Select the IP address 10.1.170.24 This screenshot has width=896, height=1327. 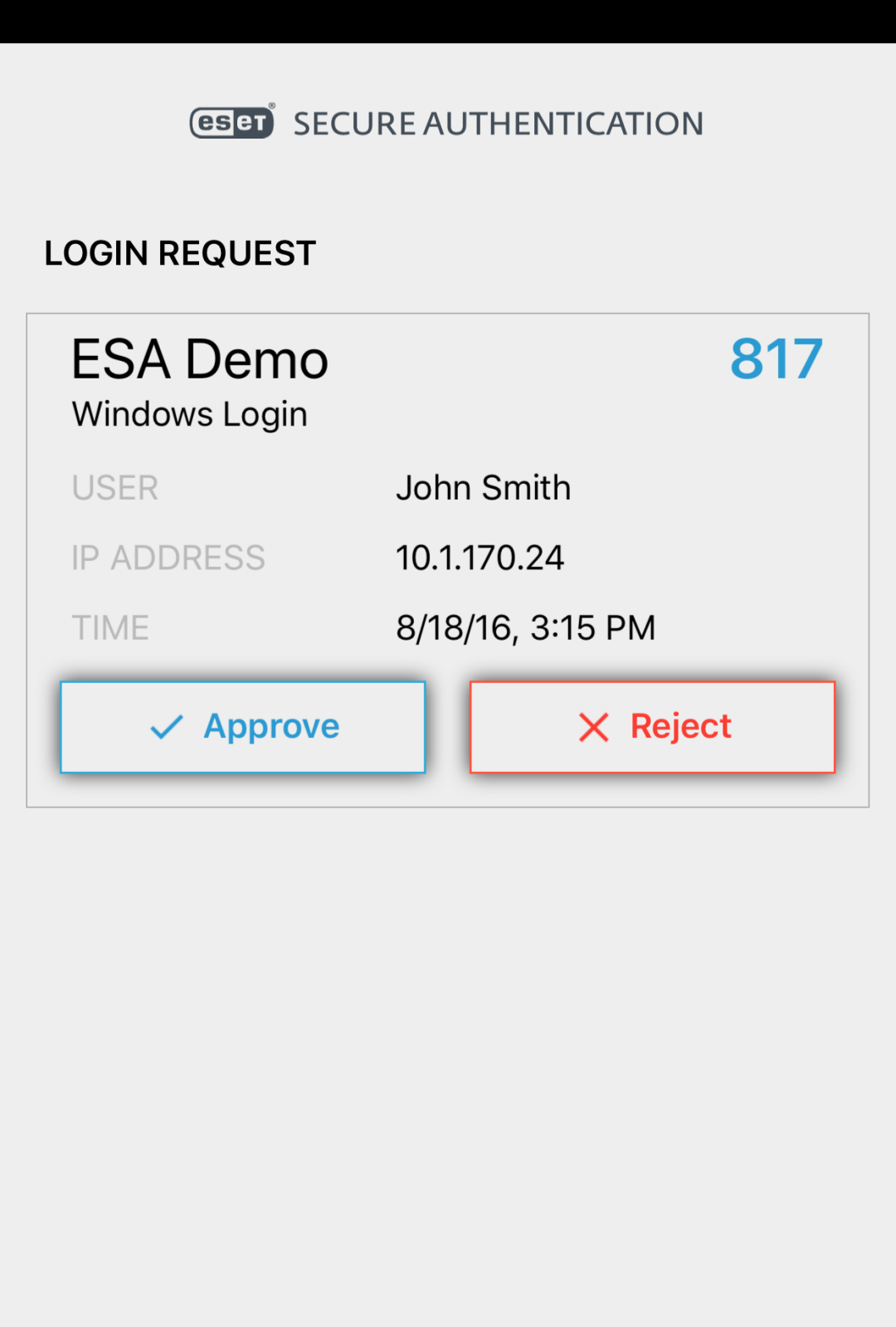click(x=480, y=557)
